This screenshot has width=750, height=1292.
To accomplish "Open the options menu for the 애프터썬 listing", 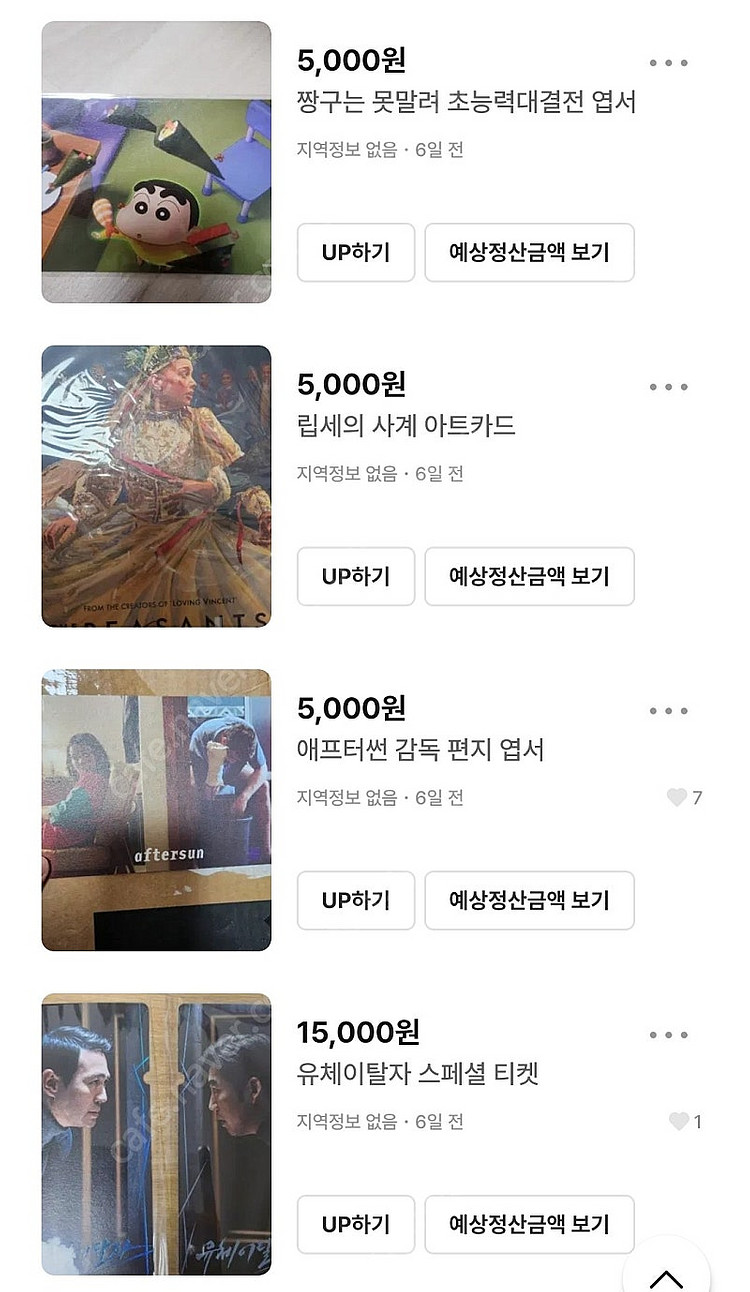I will click(x=668, y=710).
